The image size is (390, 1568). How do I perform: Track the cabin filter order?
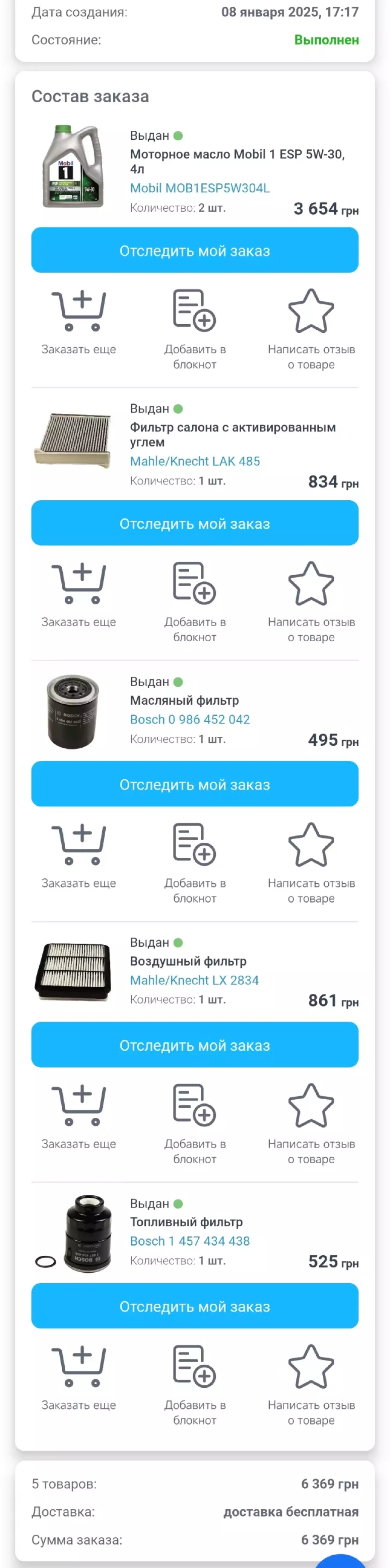195,524
